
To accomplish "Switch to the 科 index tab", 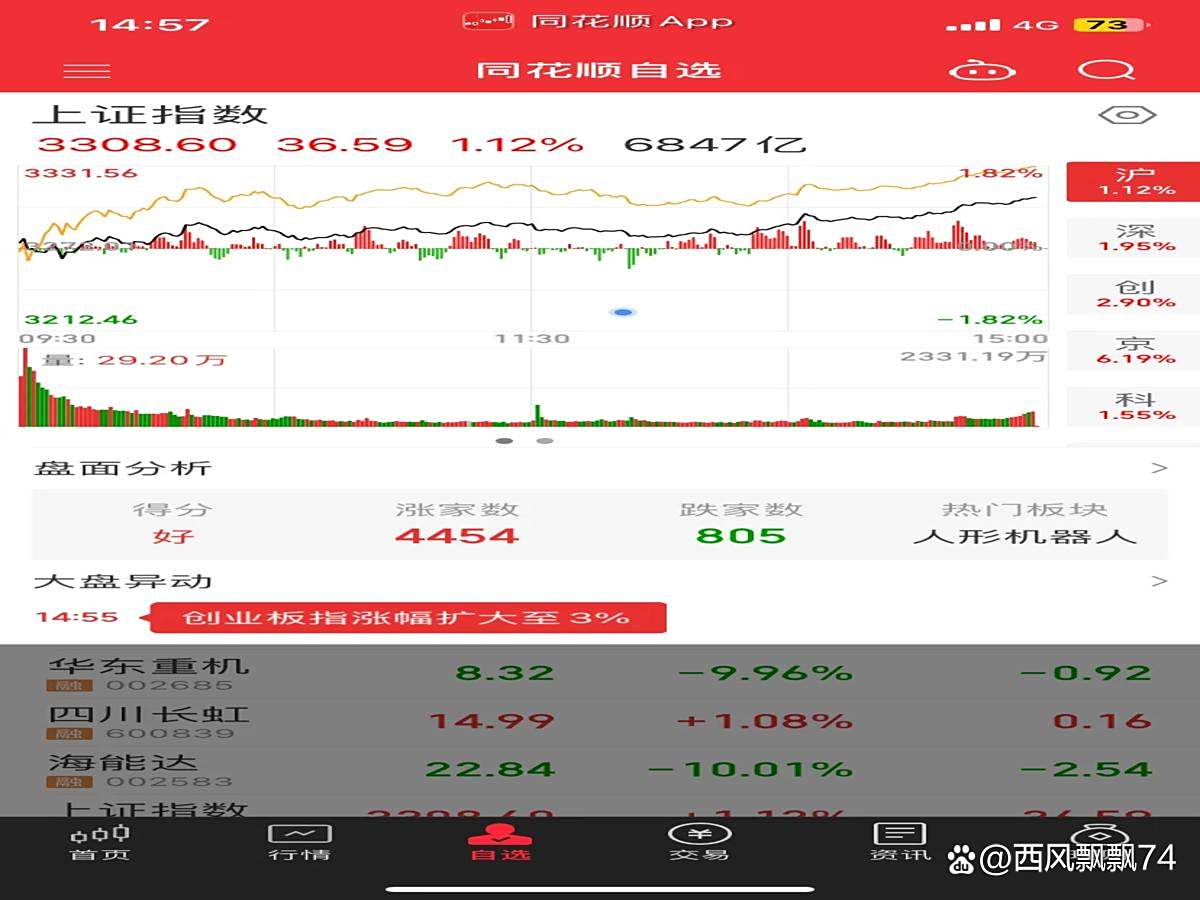I will (x=1134, y=406).
